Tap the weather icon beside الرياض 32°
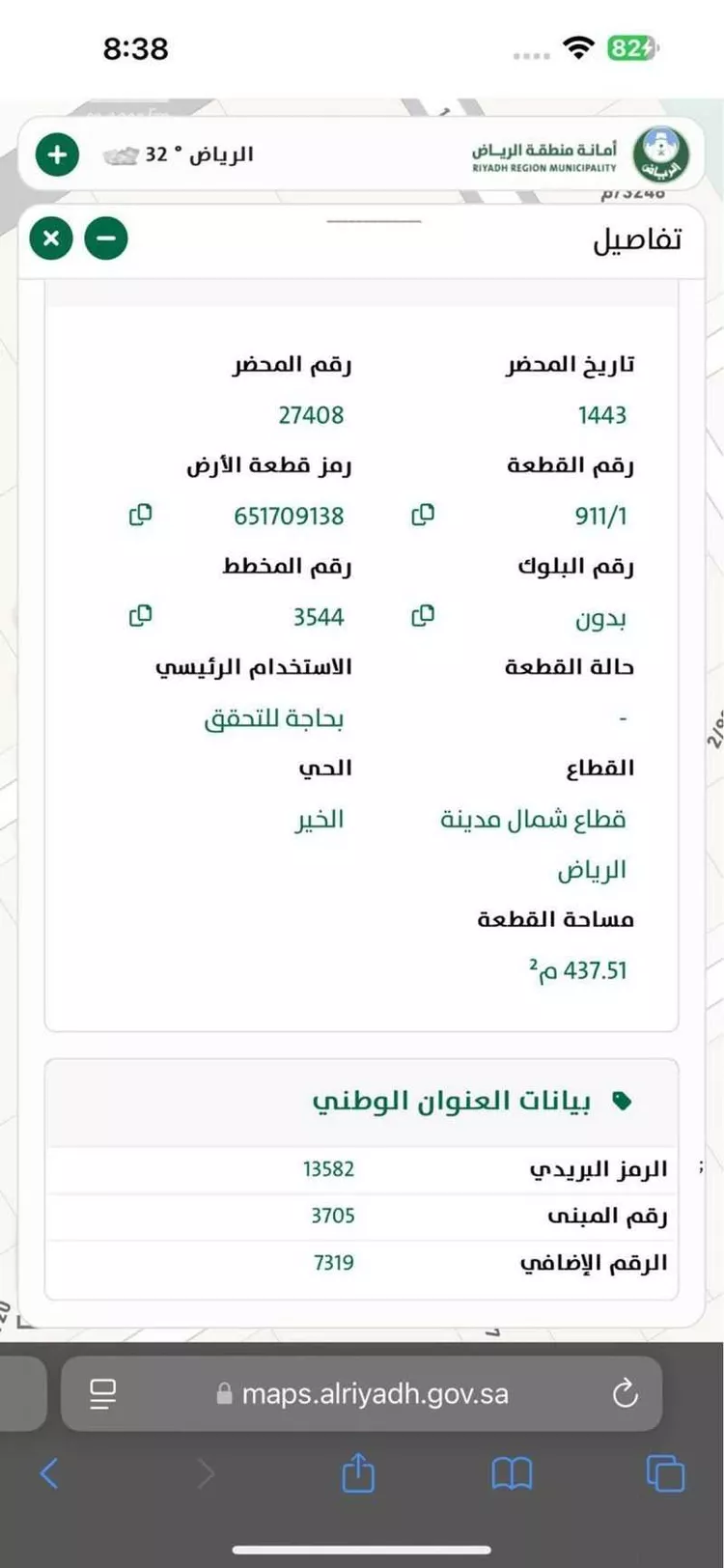This screenshot has height=1568, width=724. tap(122, 154)
